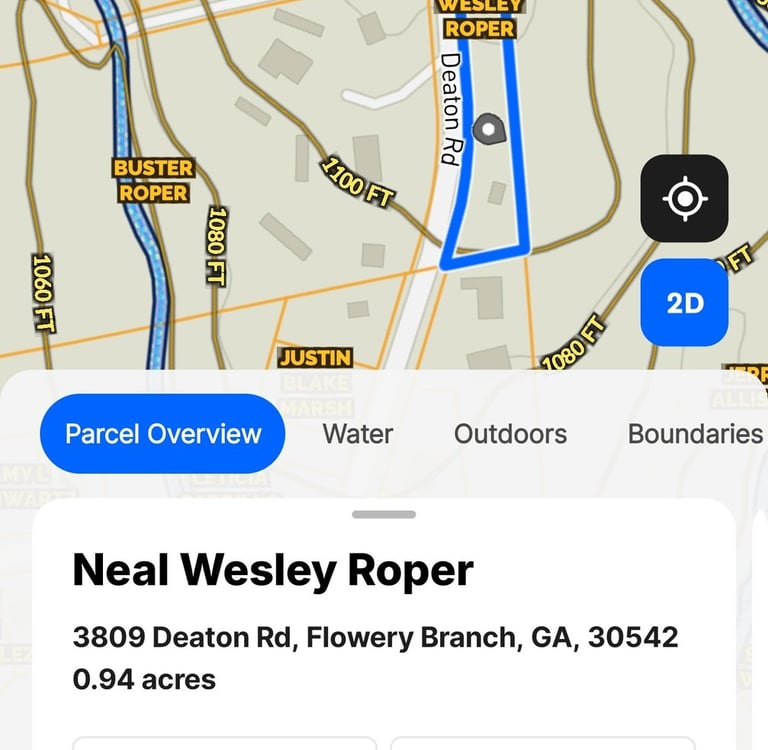Screen dimensions: 768x750
Task: Tap the map pin inside selected parcel
Action: [488, 129]
